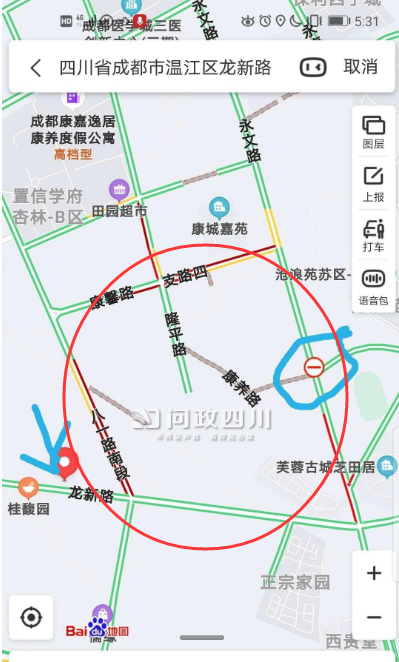The image size is (399, 662).
Task: Recenter map to my location
Action: click(x=31, y=617)
